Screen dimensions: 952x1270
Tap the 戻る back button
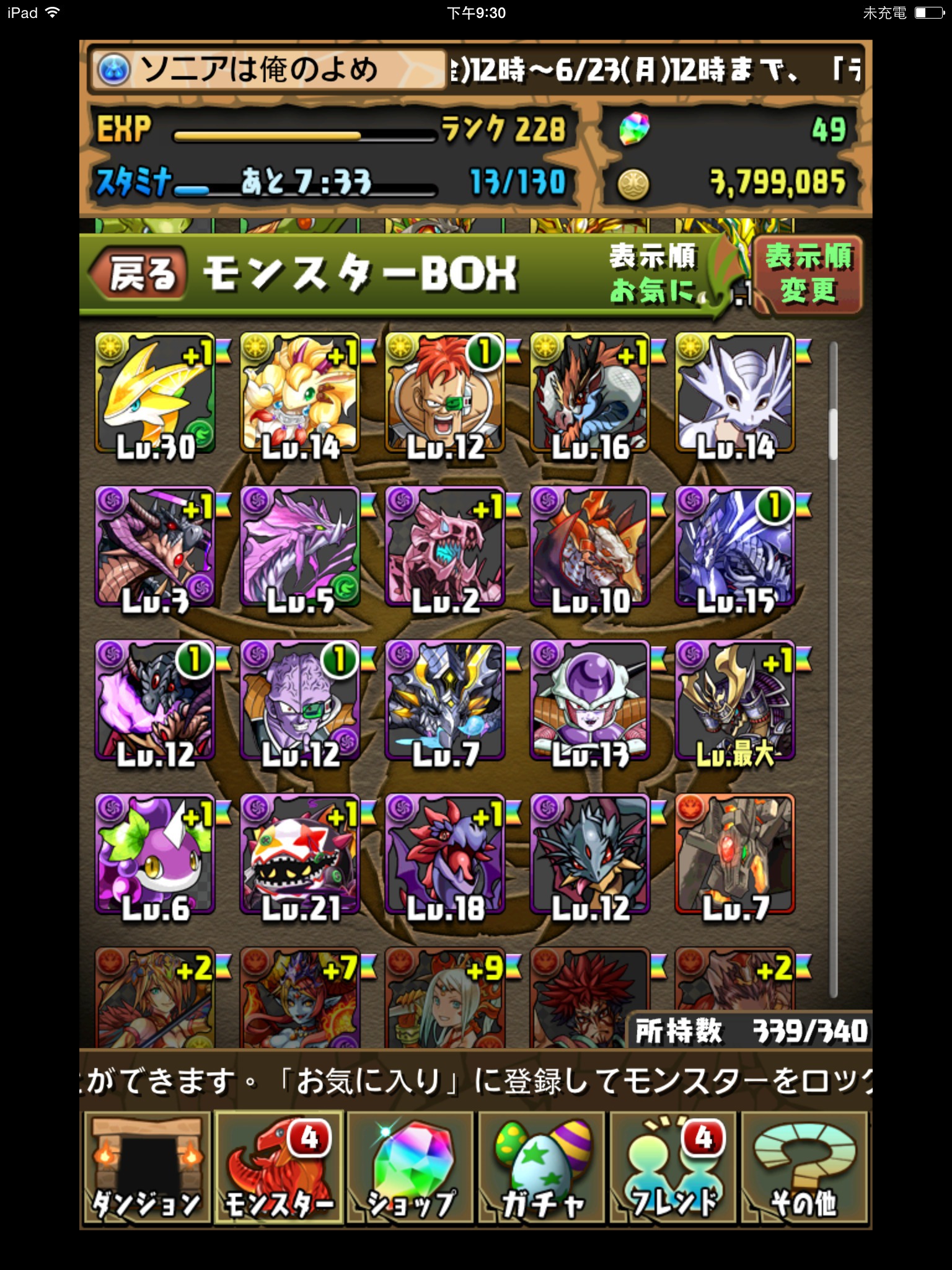(140, 273)
